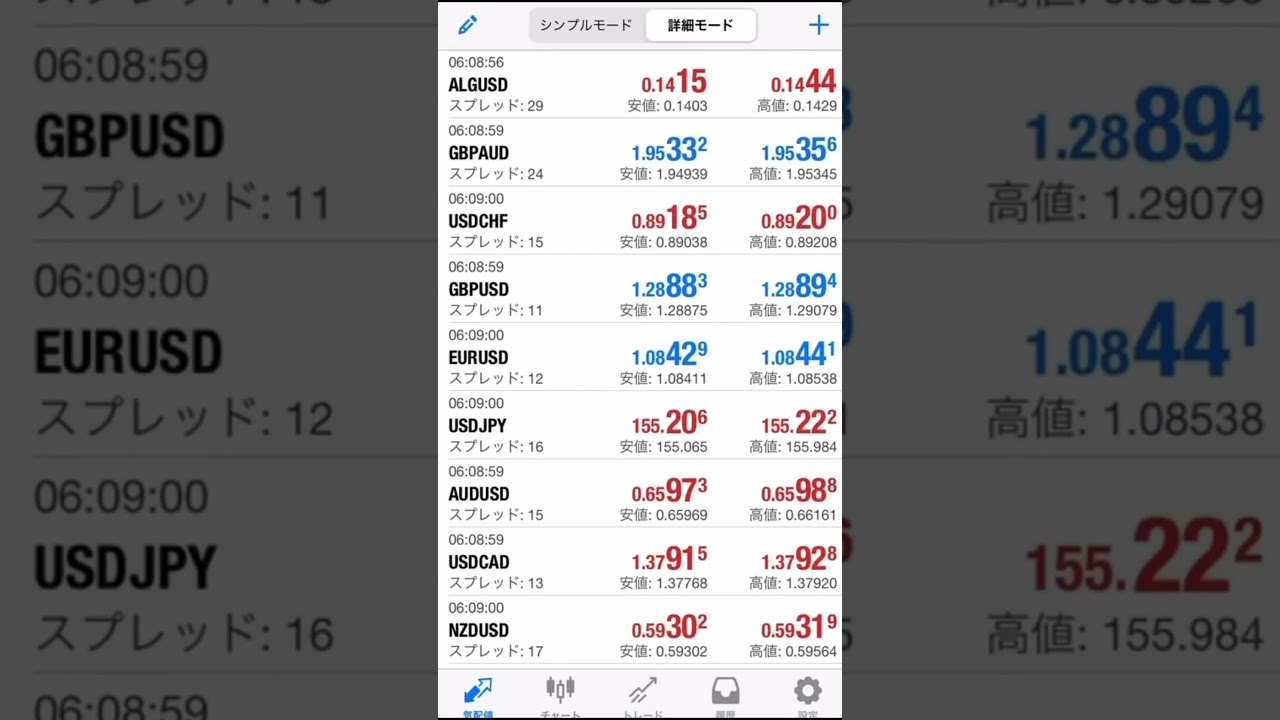Viewport: 1280px width, 720px height.
Task: Go to the 気配値 quotes tab
Action: 478,694
